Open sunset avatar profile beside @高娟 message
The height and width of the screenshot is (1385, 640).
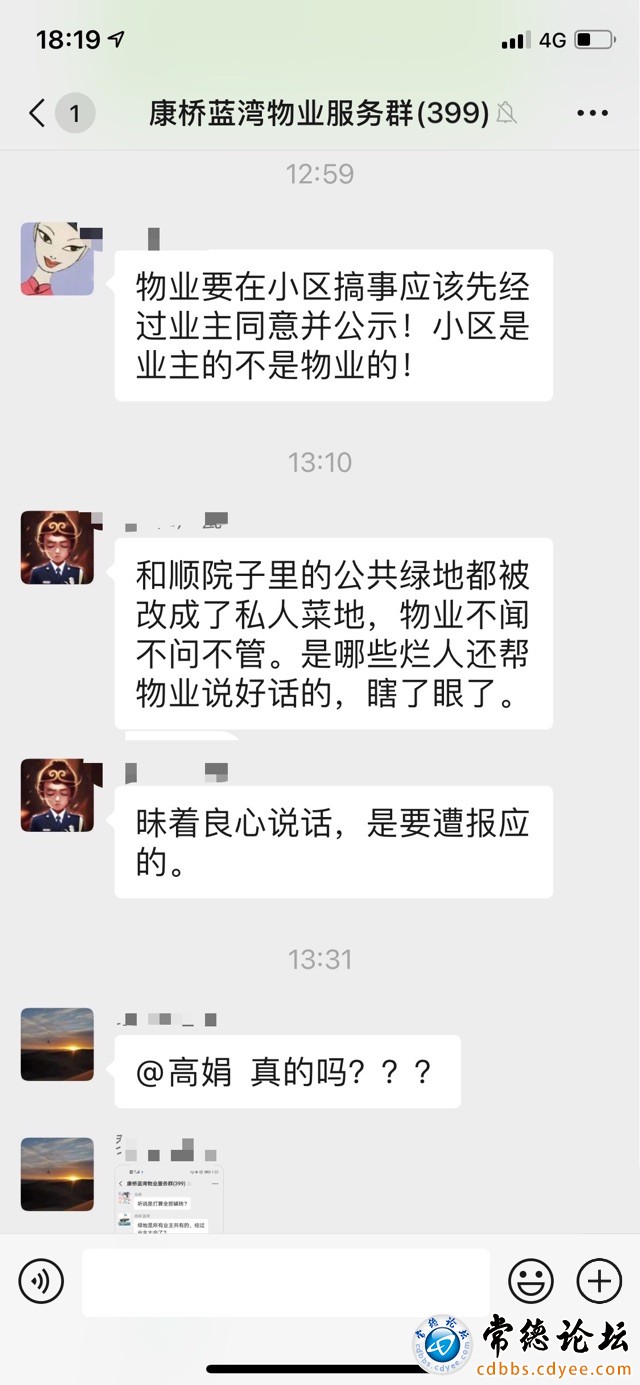57,1044
